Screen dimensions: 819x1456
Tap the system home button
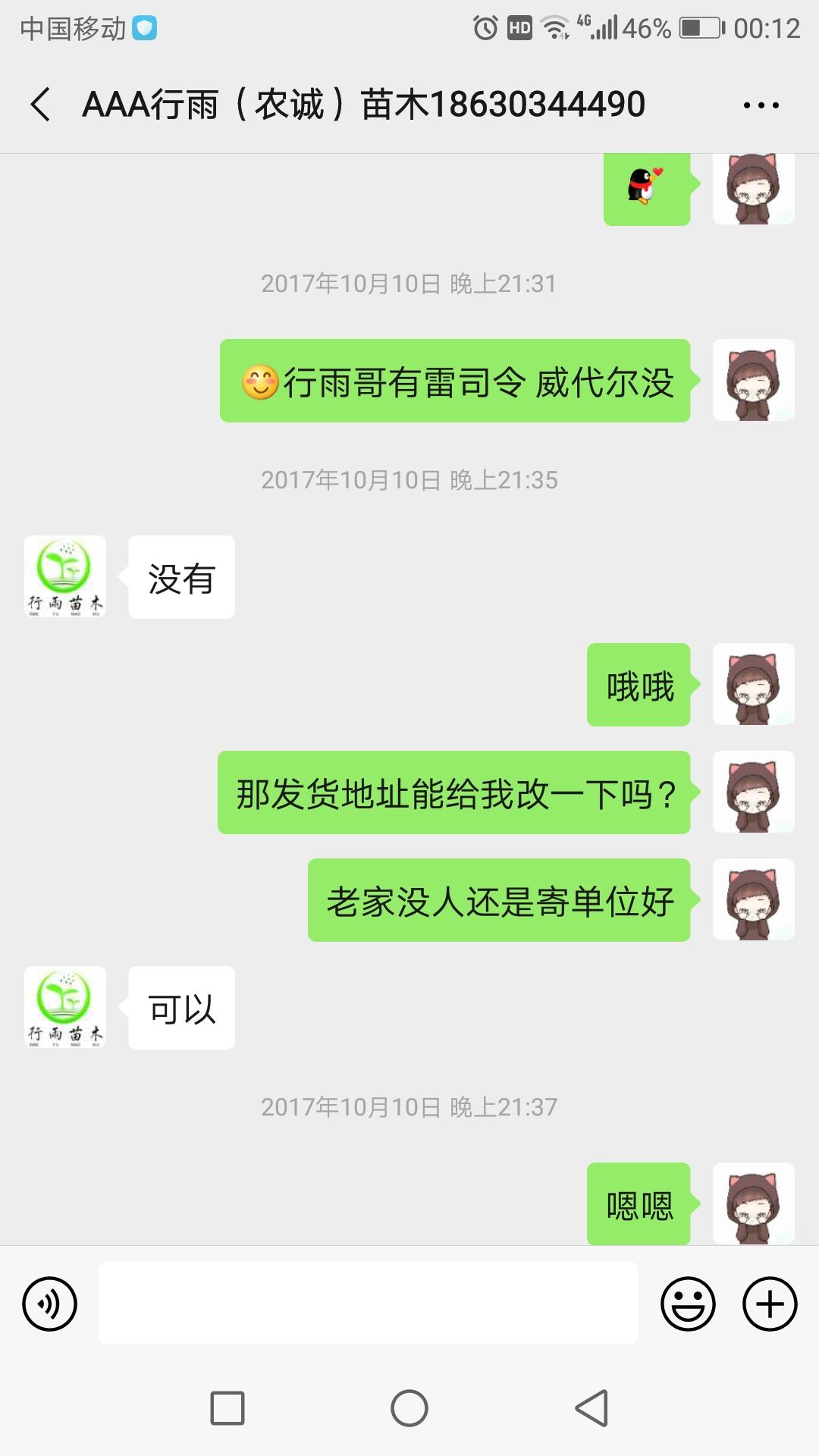coord(409,1408)
